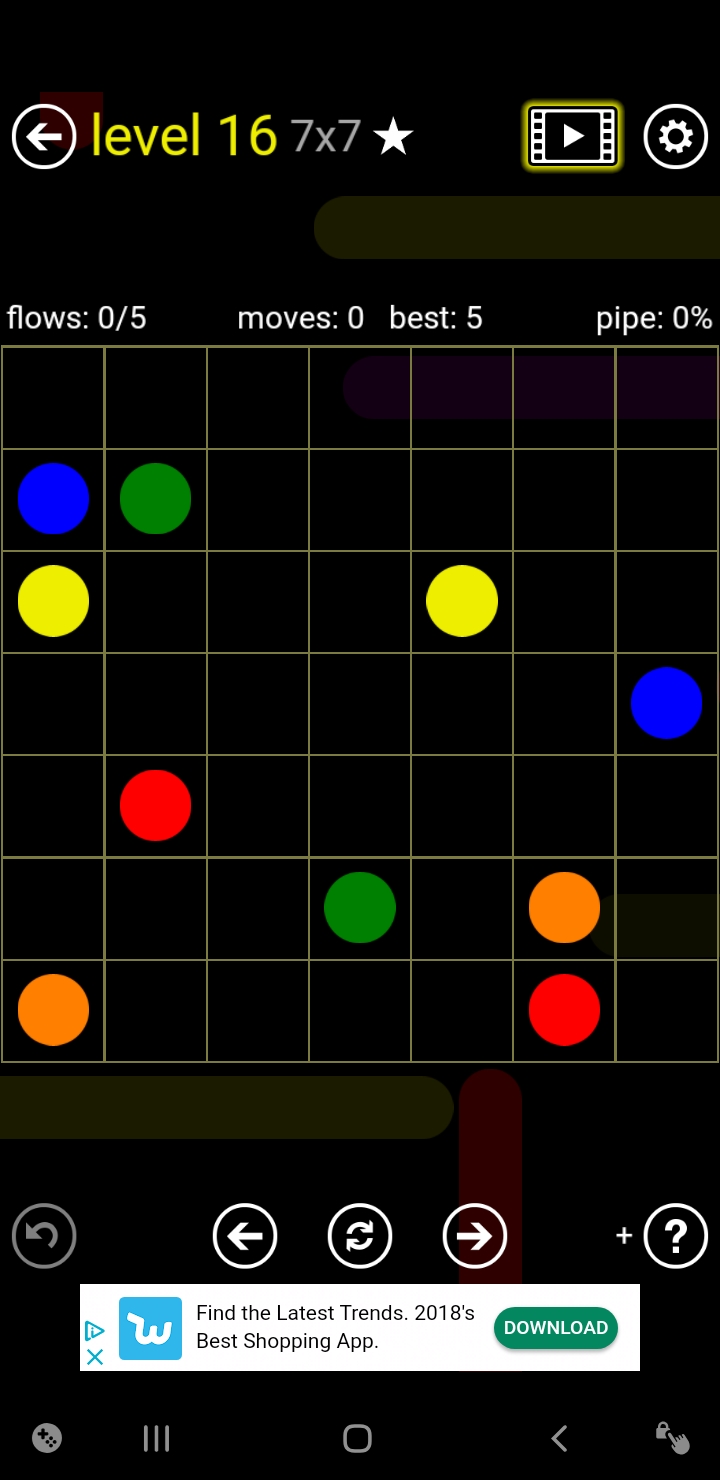The image size is (720, 1480).
Task: Select the orange dot in the bottom row
Action: (x=53, y=1010)
